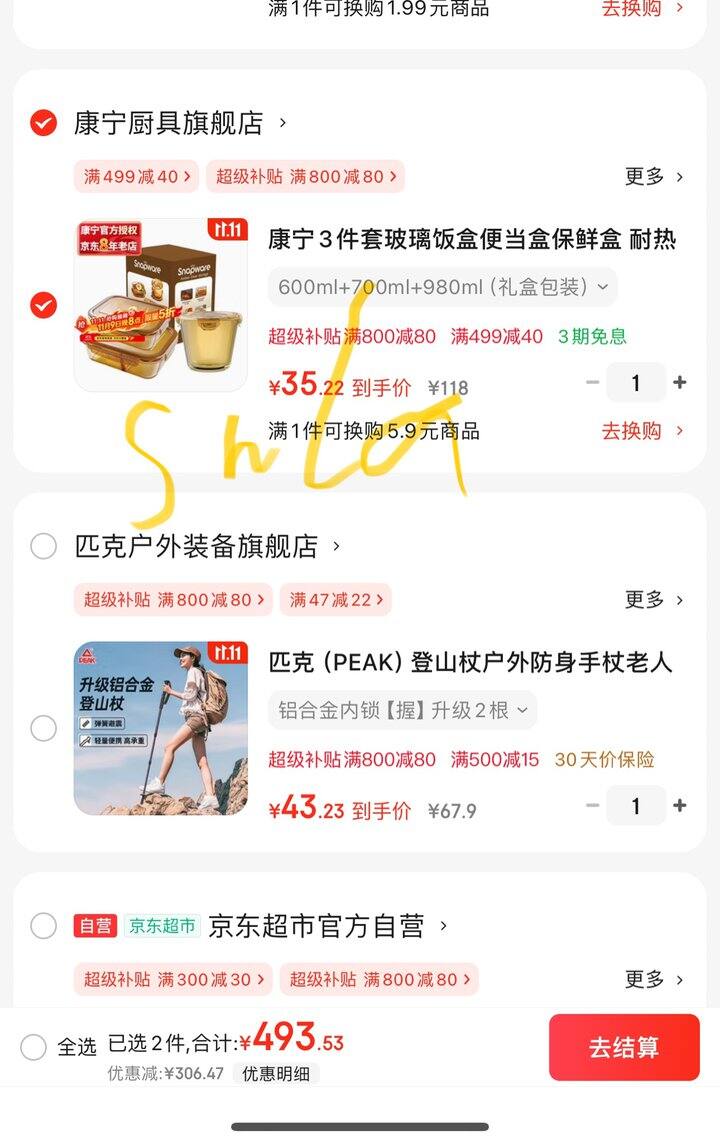Increase quantity of 匹克 trekking poles
This screenshot has height=1145, width=720.
[680, 806]
